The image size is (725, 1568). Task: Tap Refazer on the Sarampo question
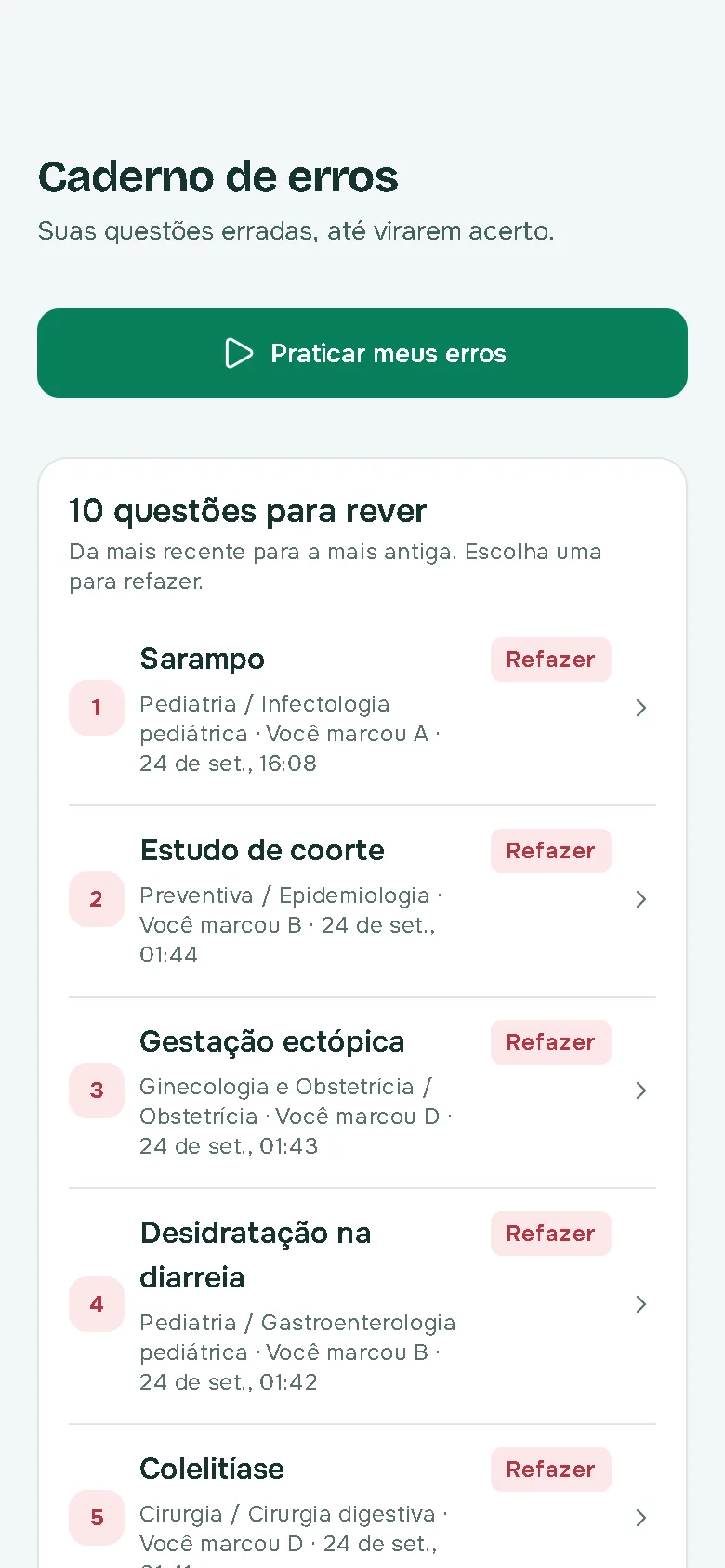(x=551, y=660)
